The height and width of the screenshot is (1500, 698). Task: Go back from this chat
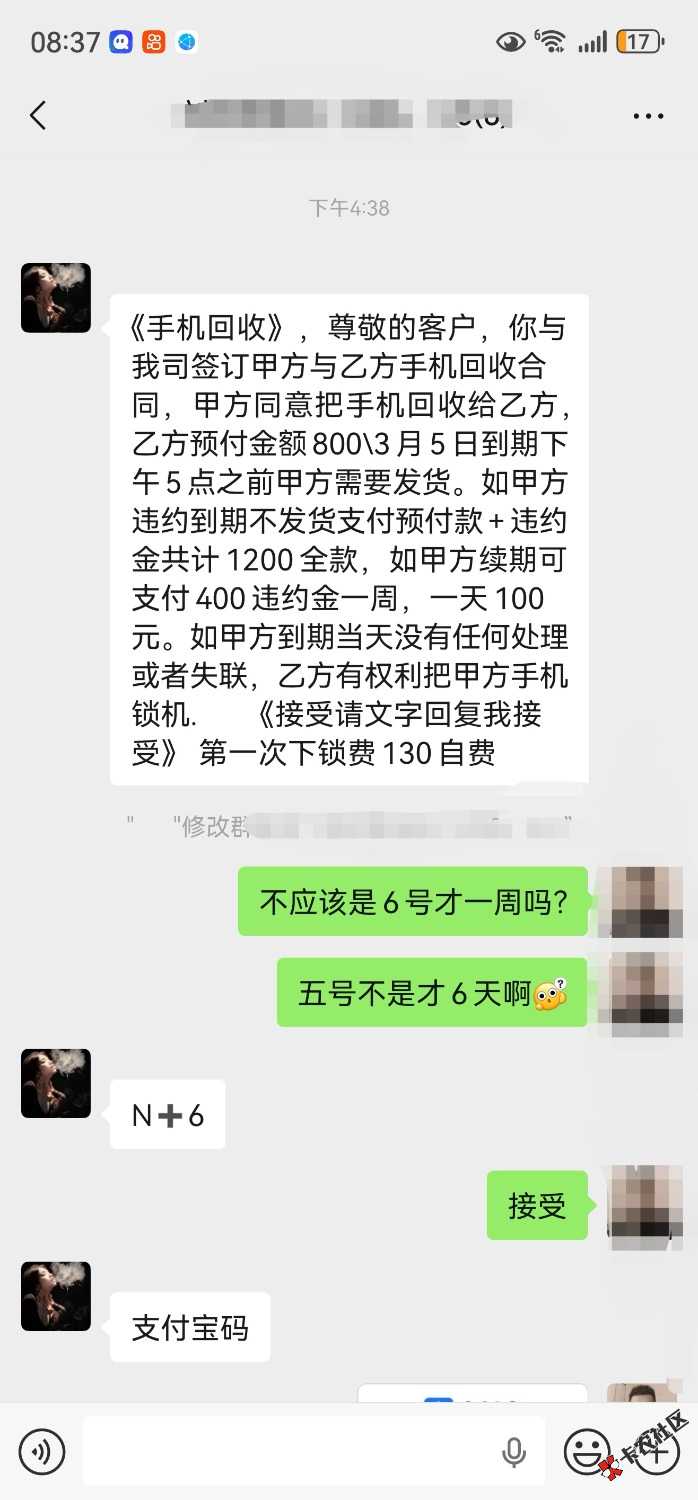click(x=38, y=116)
